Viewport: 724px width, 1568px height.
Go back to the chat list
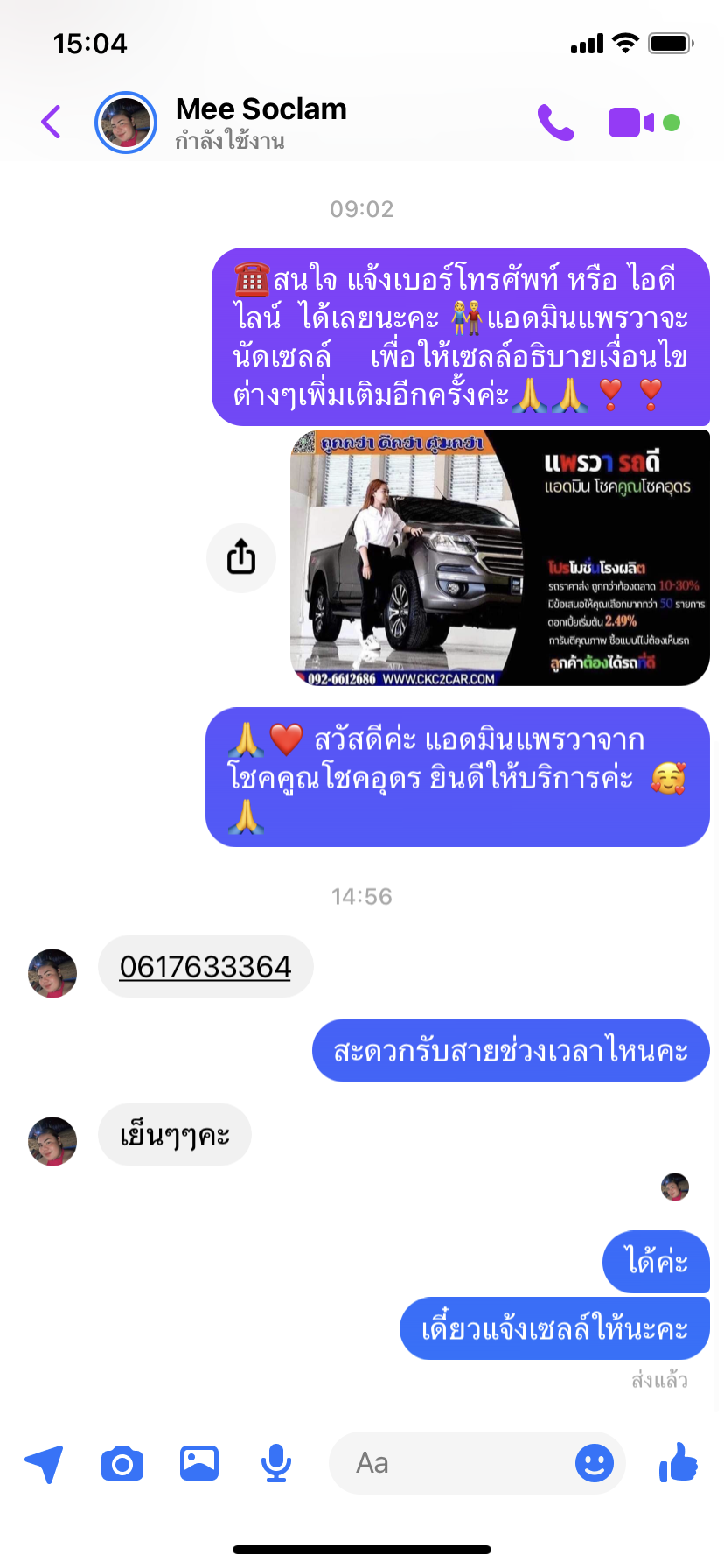click(x=52, y=122)
